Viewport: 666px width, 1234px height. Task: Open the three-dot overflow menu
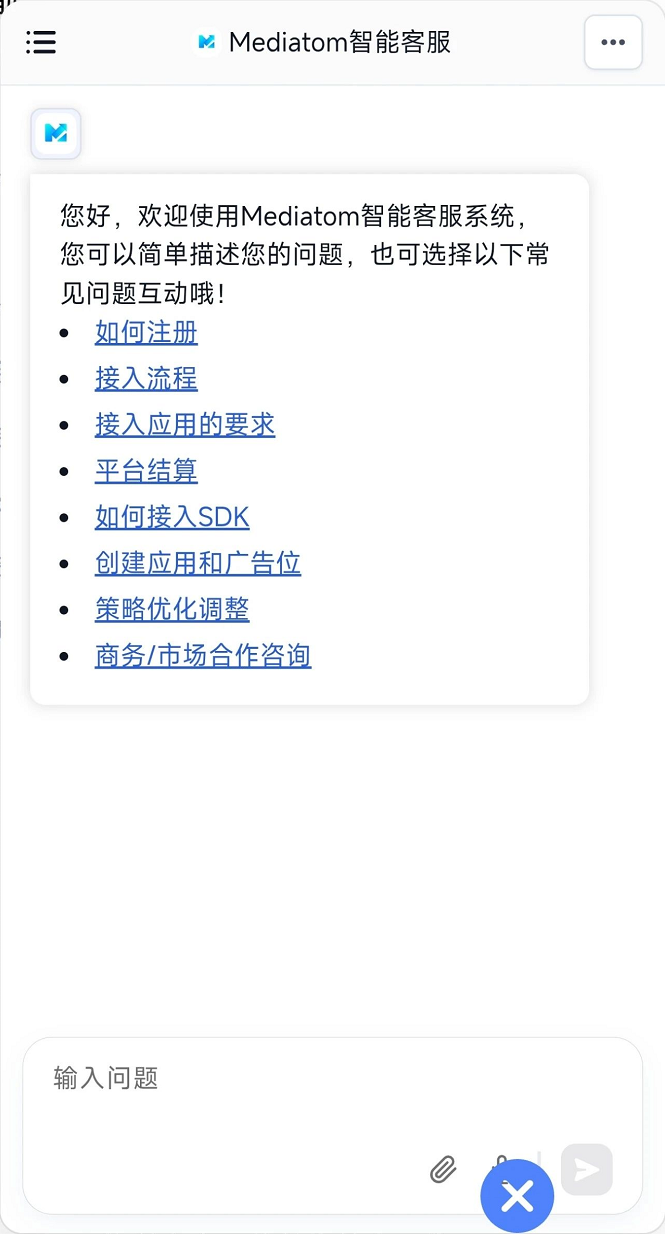612,42
